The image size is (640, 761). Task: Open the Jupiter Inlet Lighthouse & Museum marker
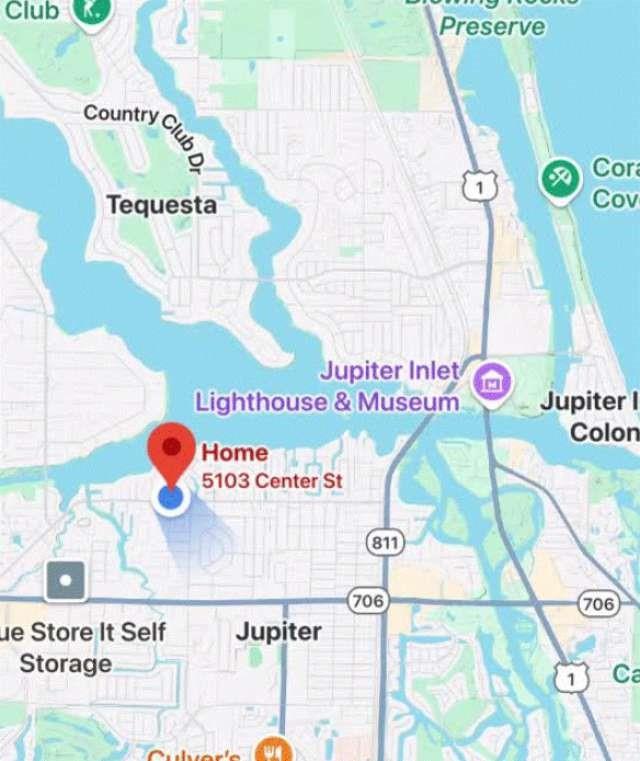[491, 381]
